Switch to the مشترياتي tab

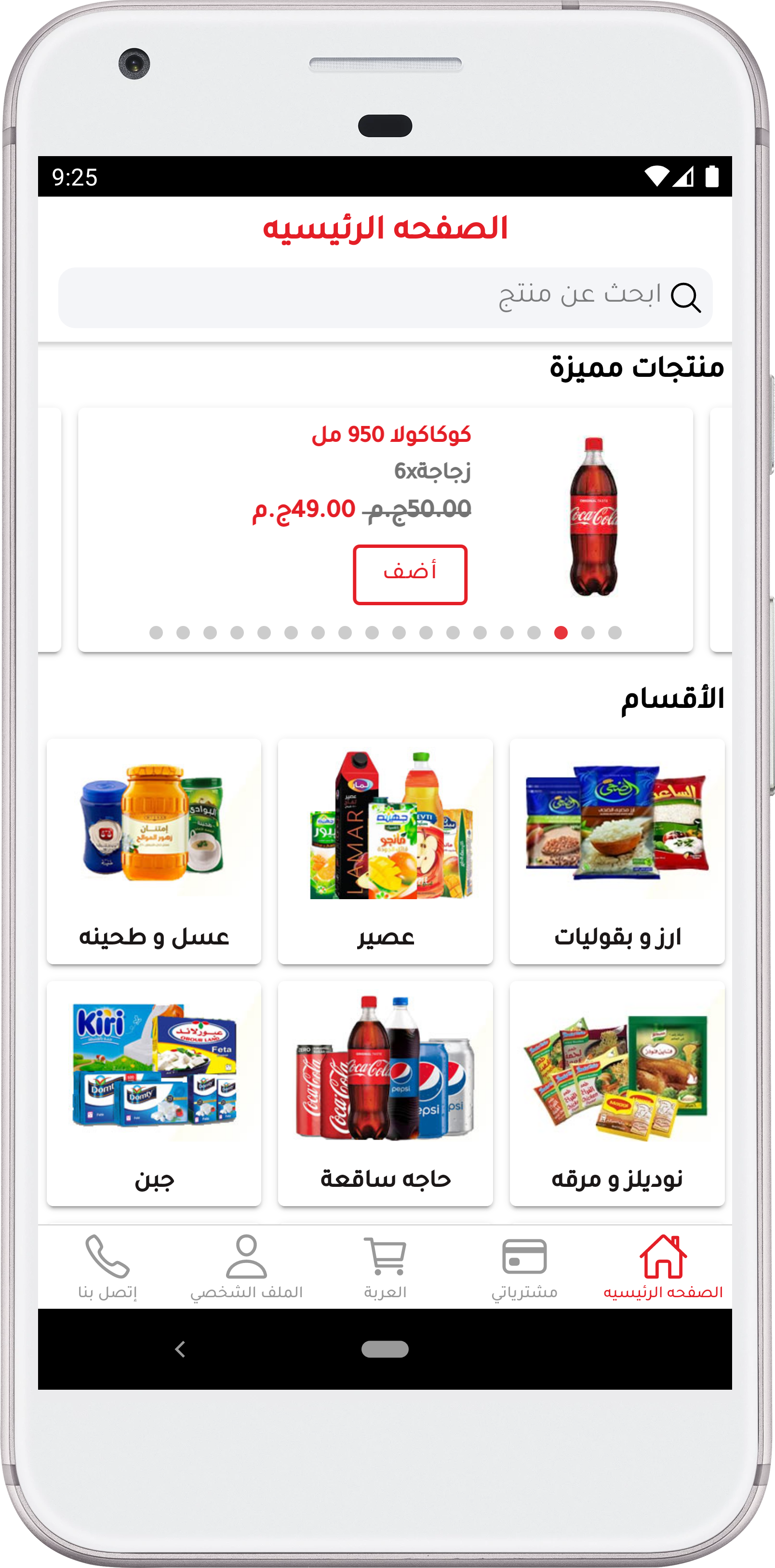click(524, 1267)
